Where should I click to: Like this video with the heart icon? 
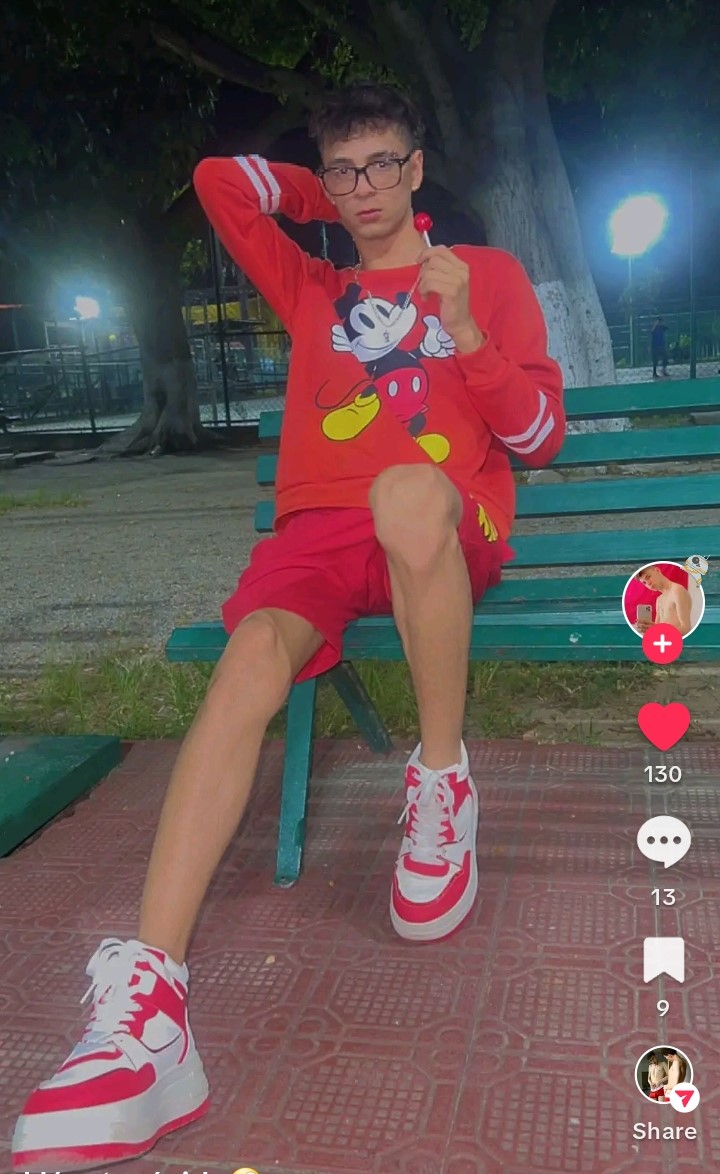(664, 726)
